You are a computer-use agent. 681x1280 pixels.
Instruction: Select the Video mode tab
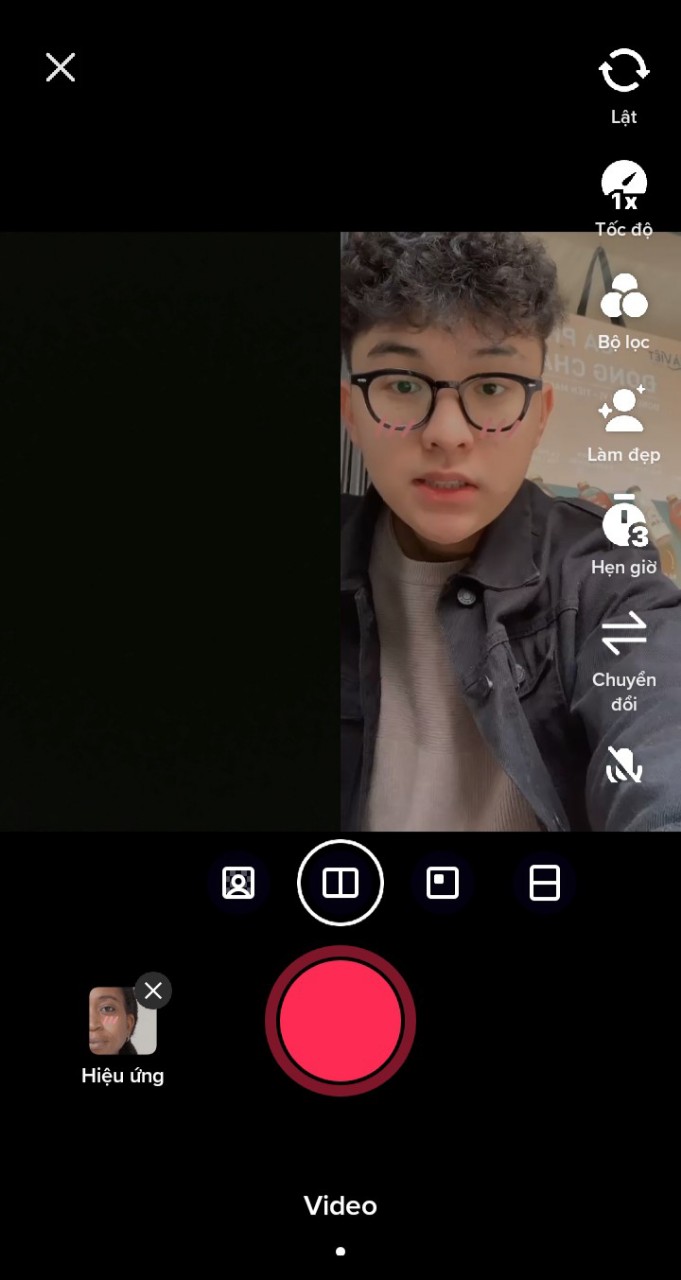(340, 1206)
